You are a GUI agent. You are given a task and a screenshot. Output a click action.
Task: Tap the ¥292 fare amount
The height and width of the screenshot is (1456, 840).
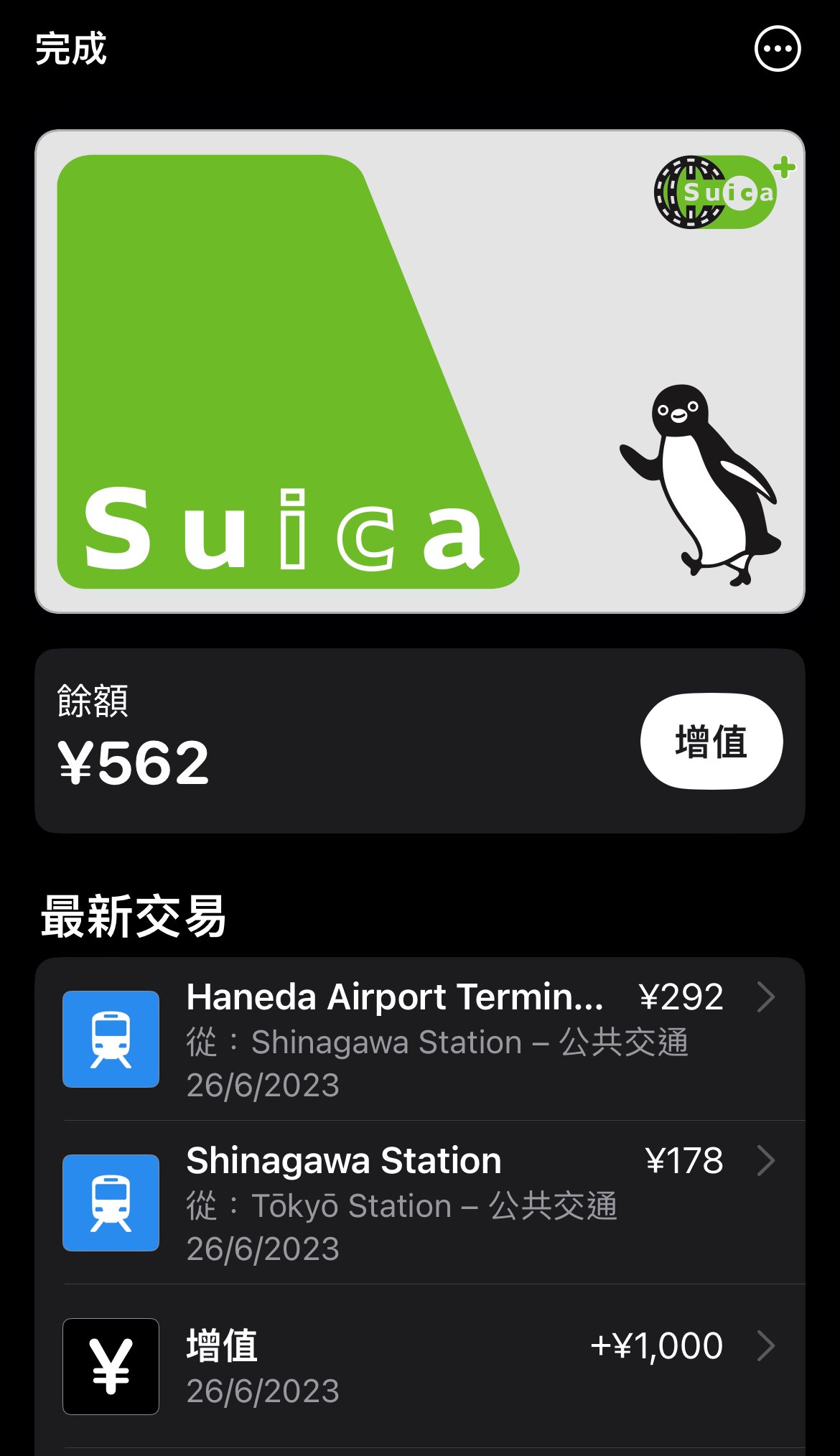tap(681, 997)
